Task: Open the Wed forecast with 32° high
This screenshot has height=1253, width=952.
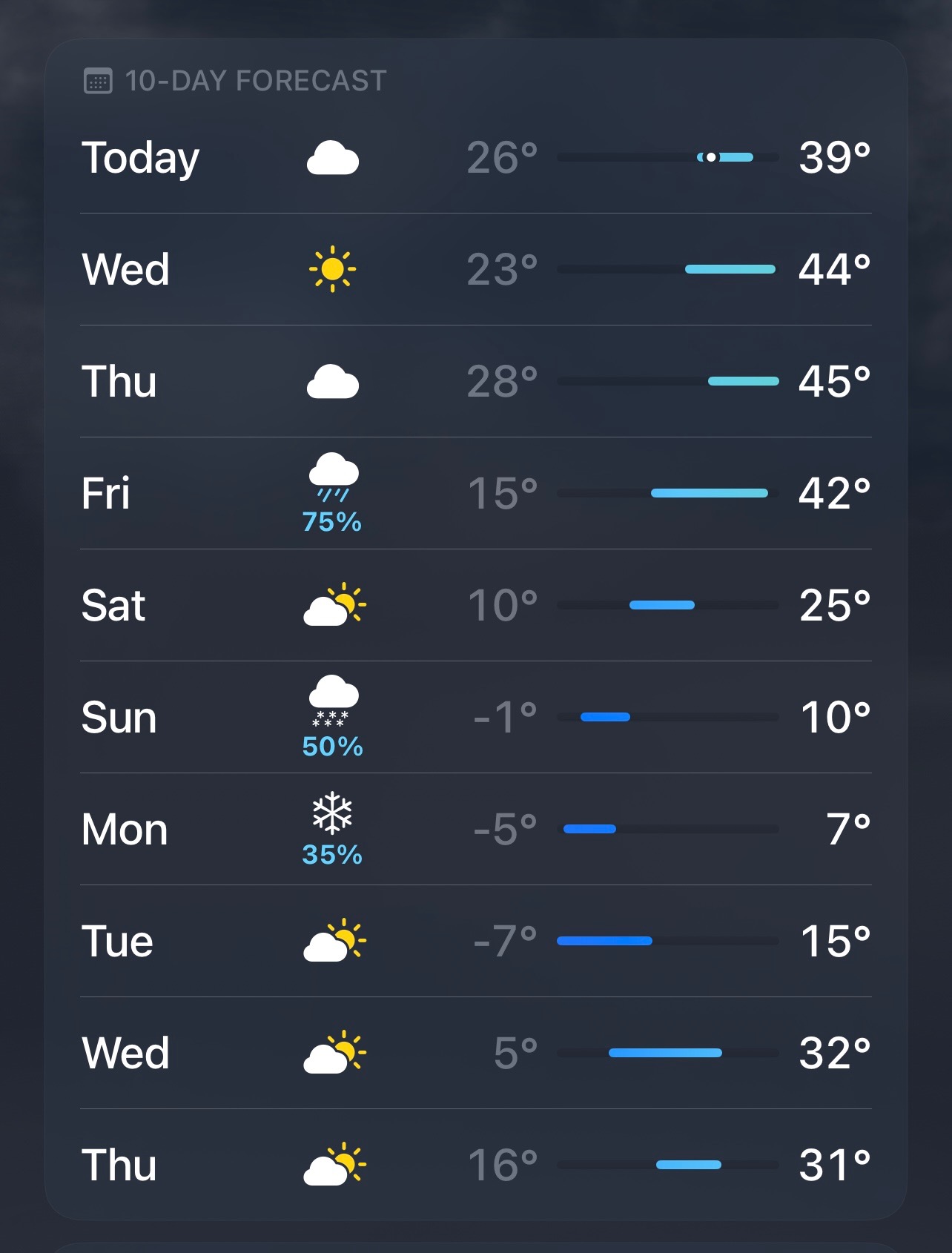Action: [x=475, y=1053]
